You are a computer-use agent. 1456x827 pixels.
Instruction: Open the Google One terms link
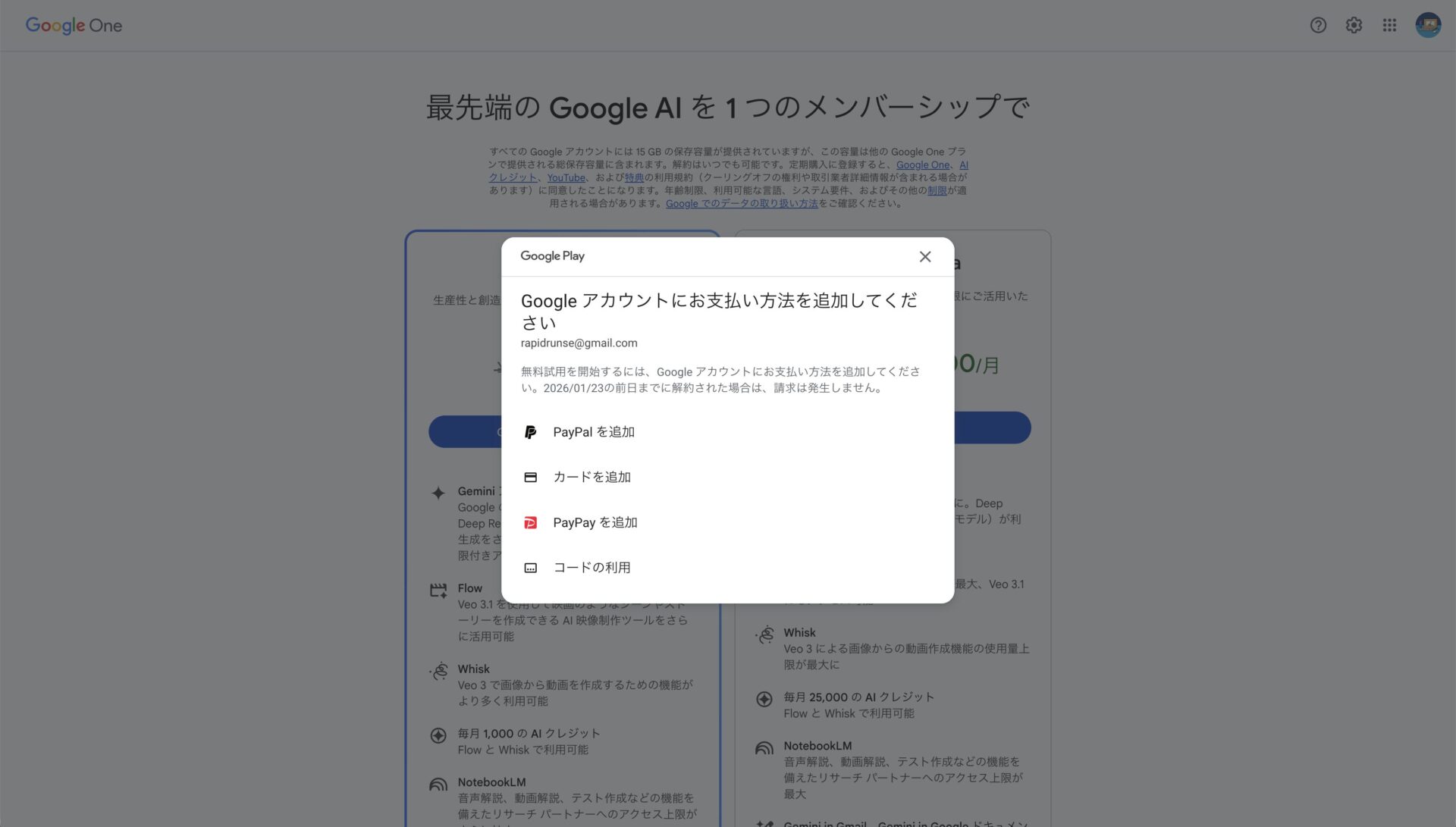(922, 165)
